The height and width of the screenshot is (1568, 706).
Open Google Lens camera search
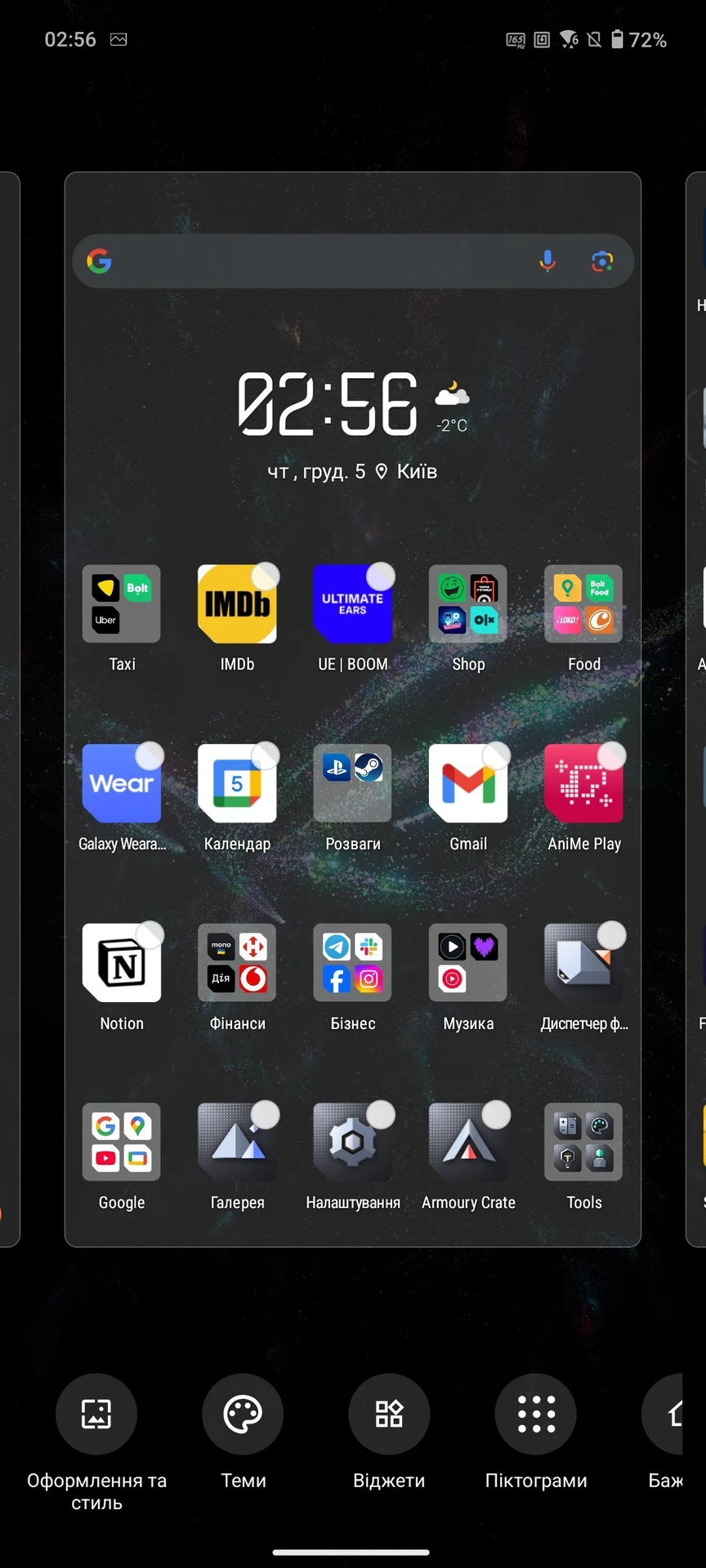coord(602,261)
